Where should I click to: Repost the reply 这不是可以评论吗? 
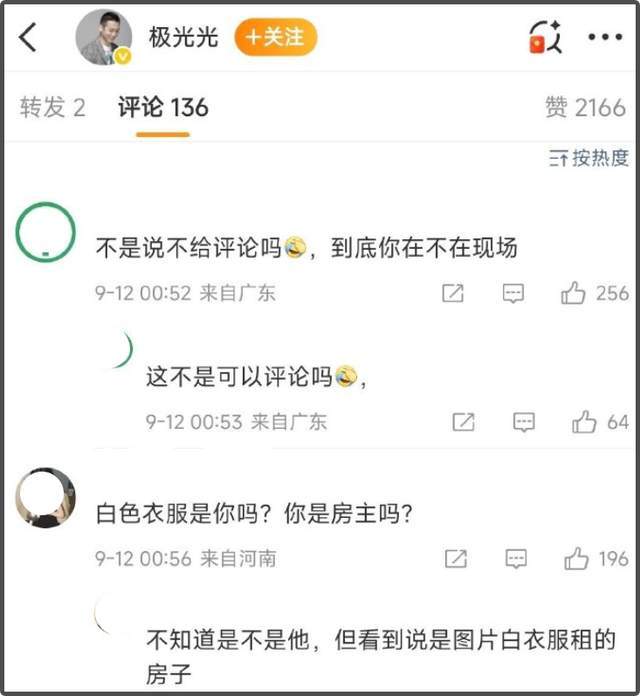point(463,422)
